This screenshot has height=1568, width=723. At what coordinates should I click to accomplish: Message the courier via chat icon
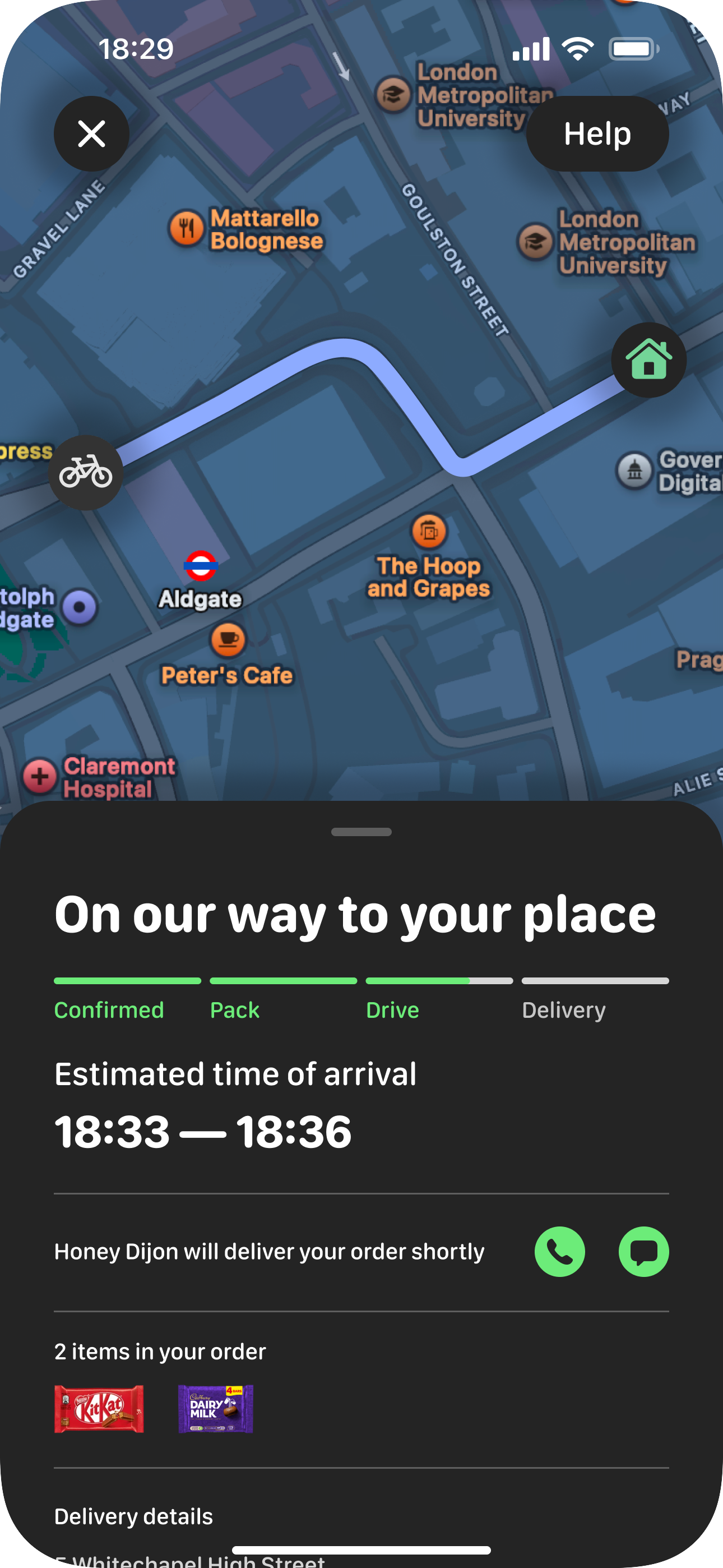pos(643,1252)
